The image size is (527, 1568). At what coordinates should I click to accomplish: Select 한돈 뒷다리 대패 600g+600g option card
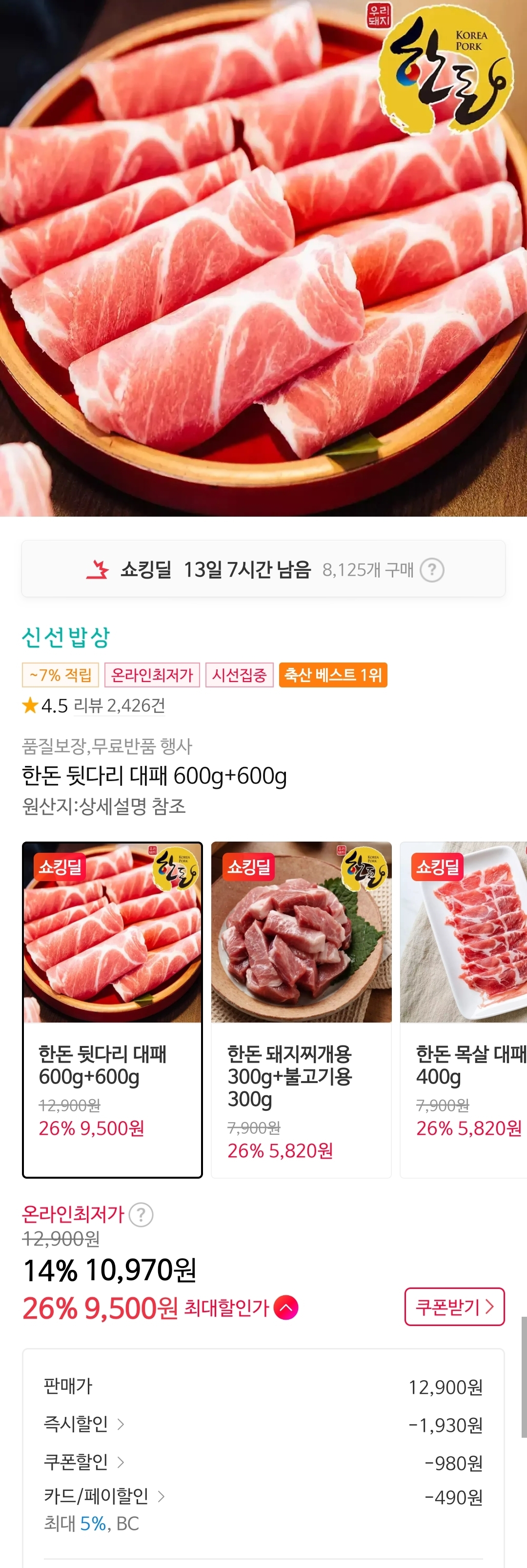pyautogui.click(x=113, y=1009)
